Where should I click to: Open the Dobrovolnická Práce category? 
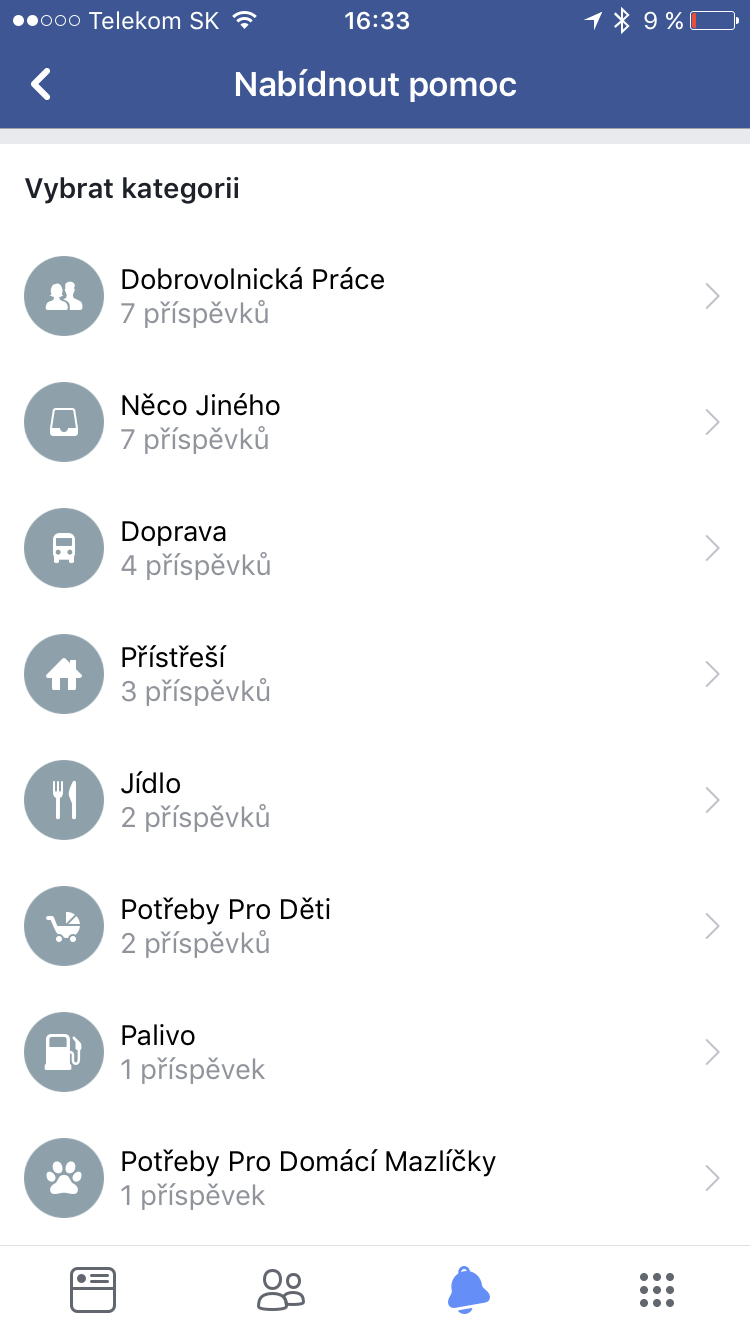point(375,296)
